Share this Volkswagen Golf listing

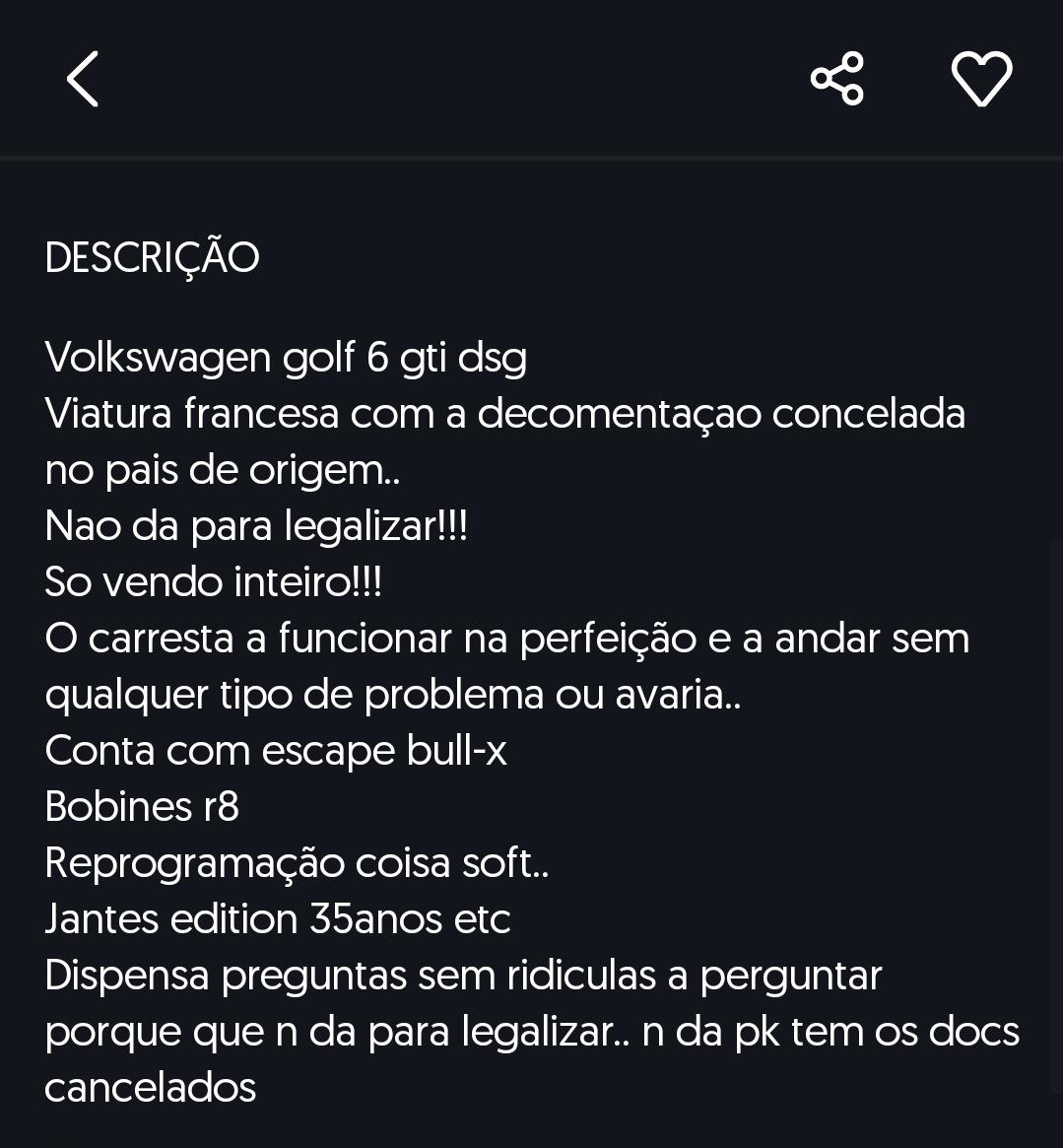[836, 79]
